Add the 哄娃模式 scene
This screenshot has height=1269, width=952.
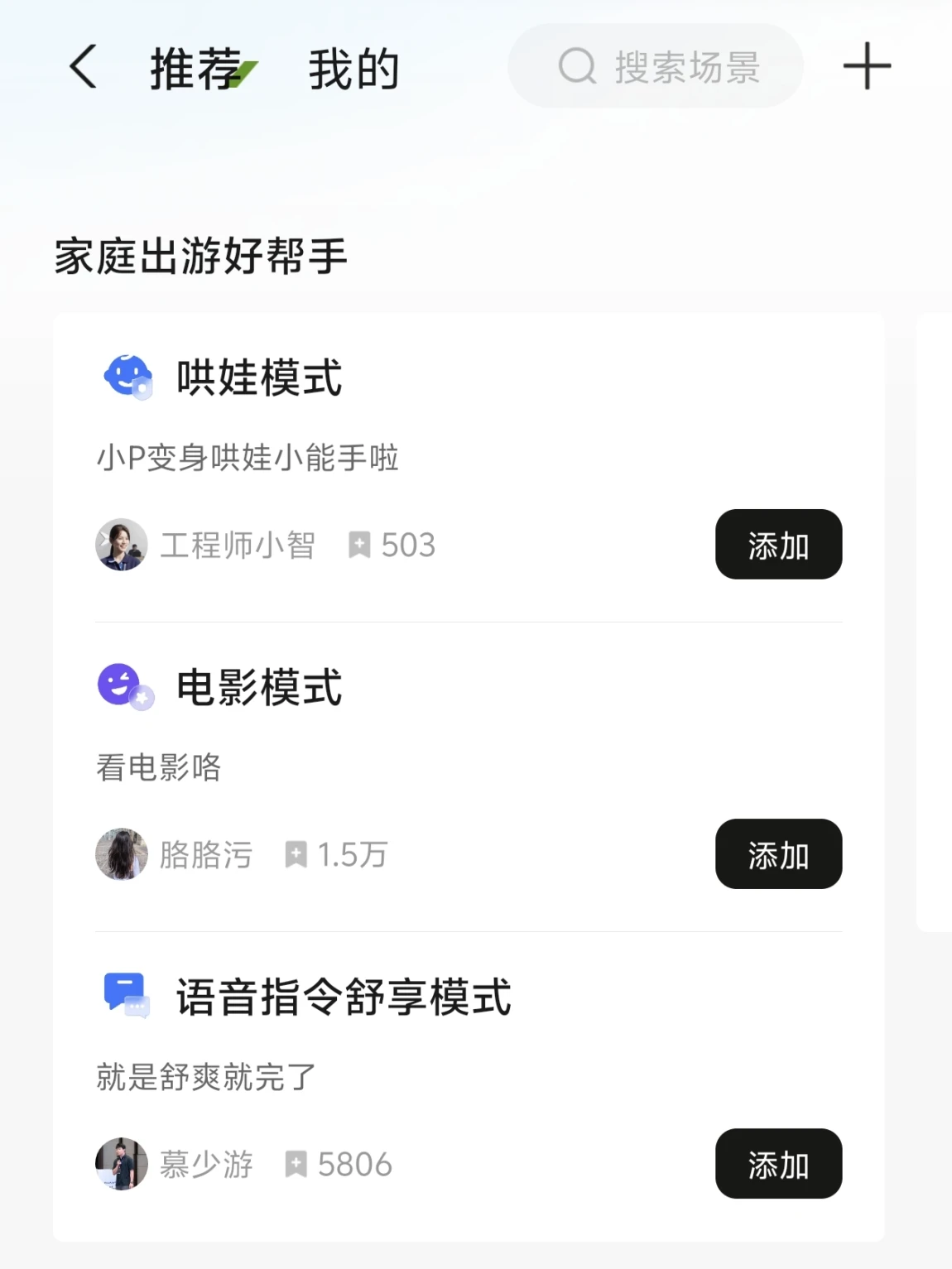click(777, 545)
